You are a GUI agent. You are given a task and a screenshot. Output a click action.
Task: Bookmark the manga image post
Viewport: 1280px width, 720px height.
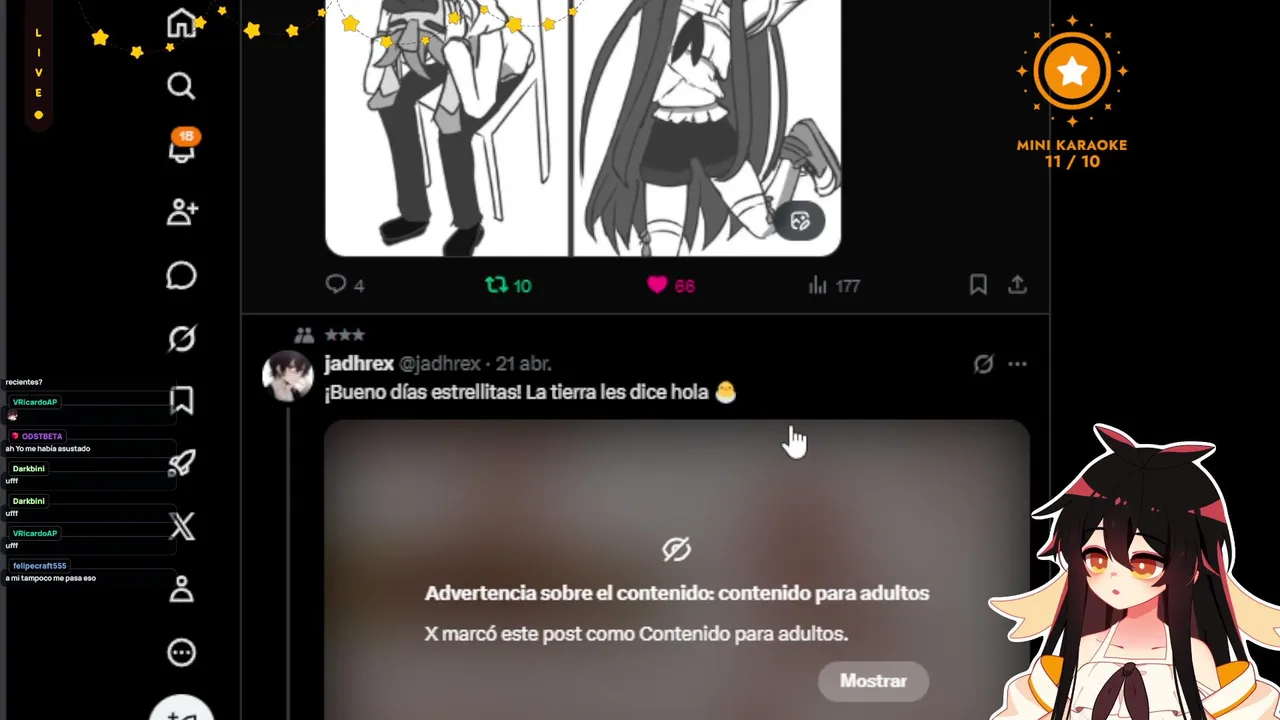978,285
